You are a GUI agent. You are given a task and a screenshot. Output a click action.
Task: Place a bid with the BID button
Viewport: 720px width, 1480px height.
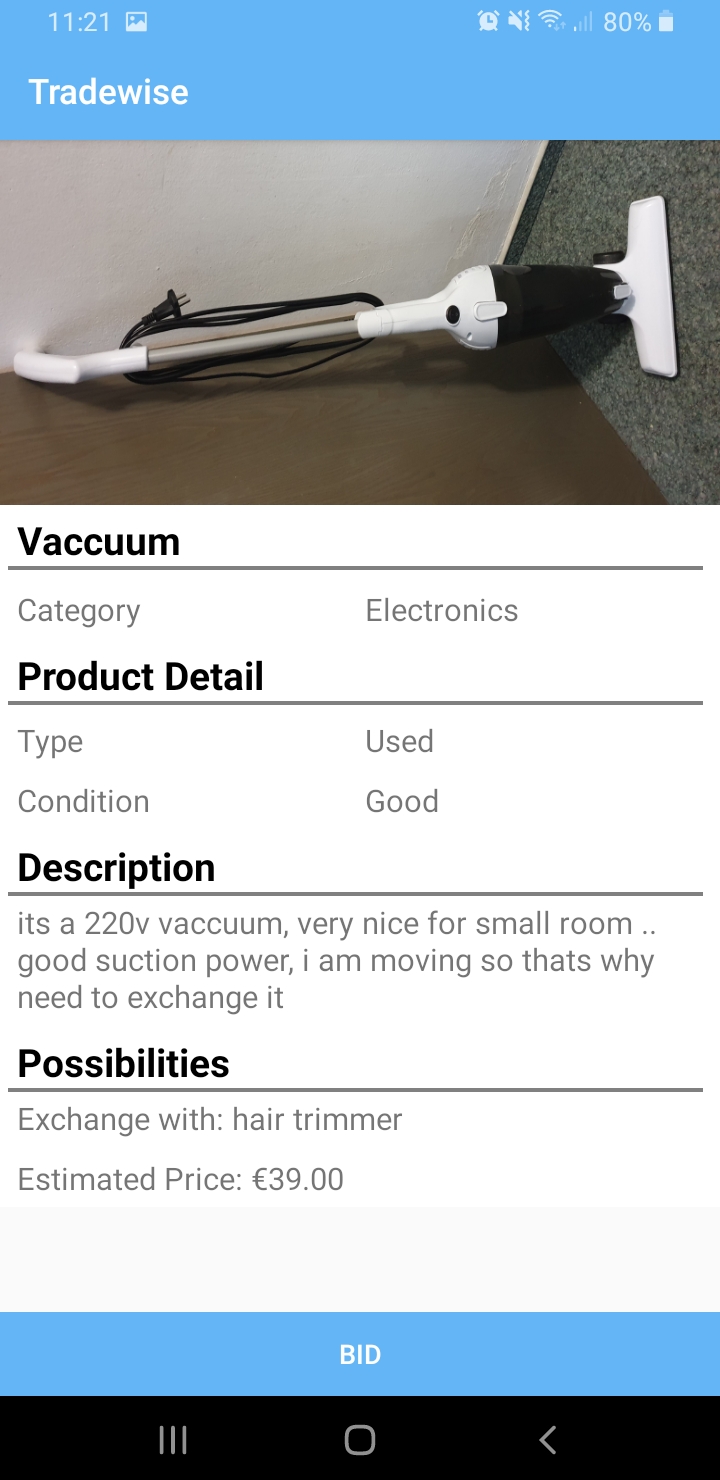[360, 1354]
